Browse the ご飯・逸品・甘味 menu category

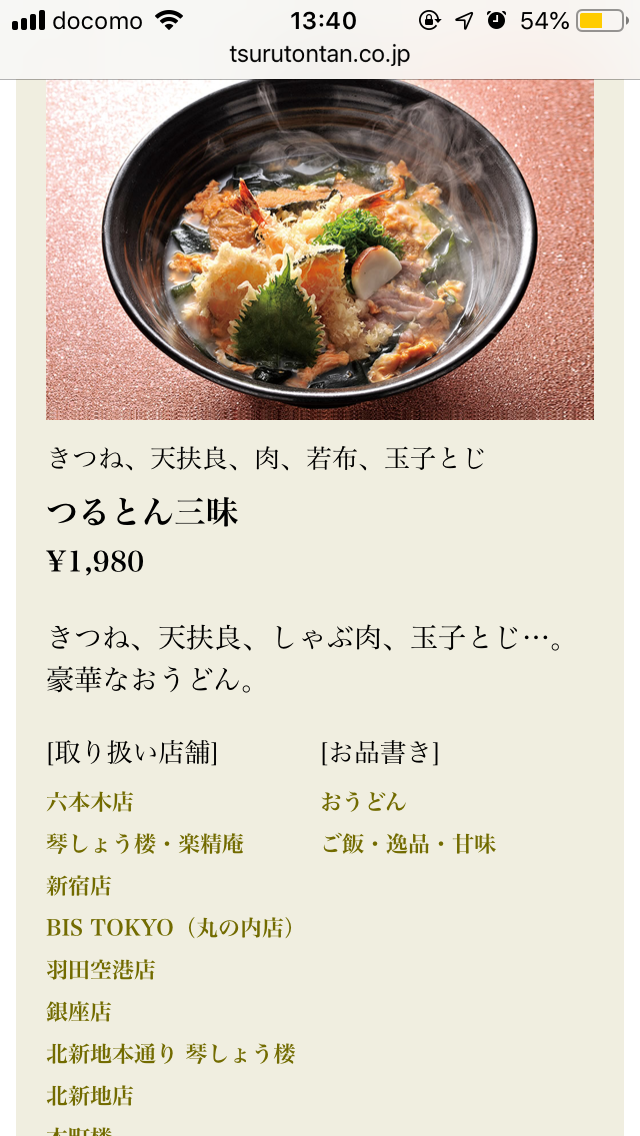(x=408, y=844)
